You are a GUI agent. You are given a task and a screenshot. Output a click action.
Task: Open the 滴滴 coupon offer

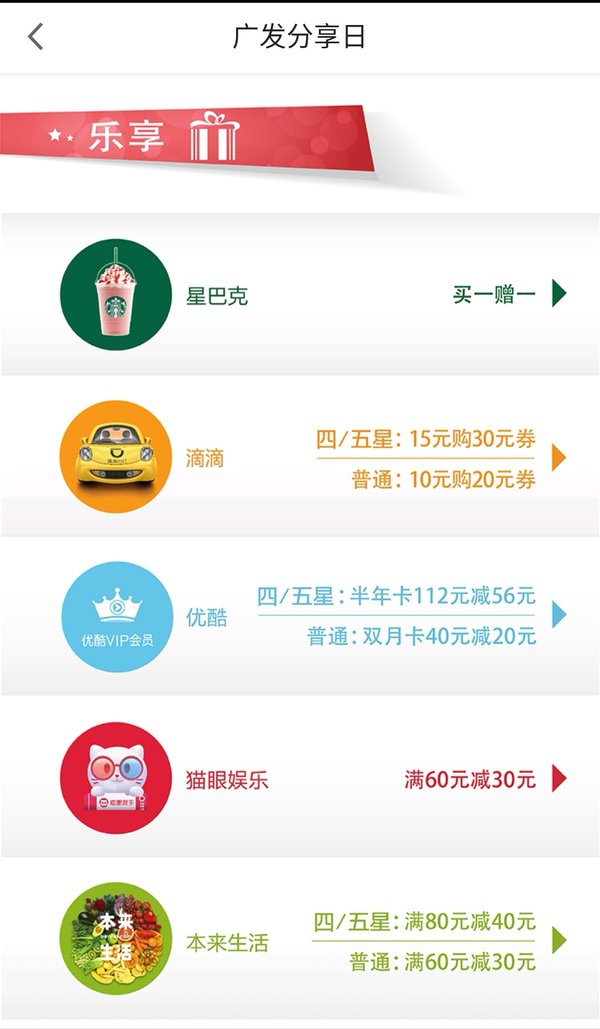[x=300, y=457]
